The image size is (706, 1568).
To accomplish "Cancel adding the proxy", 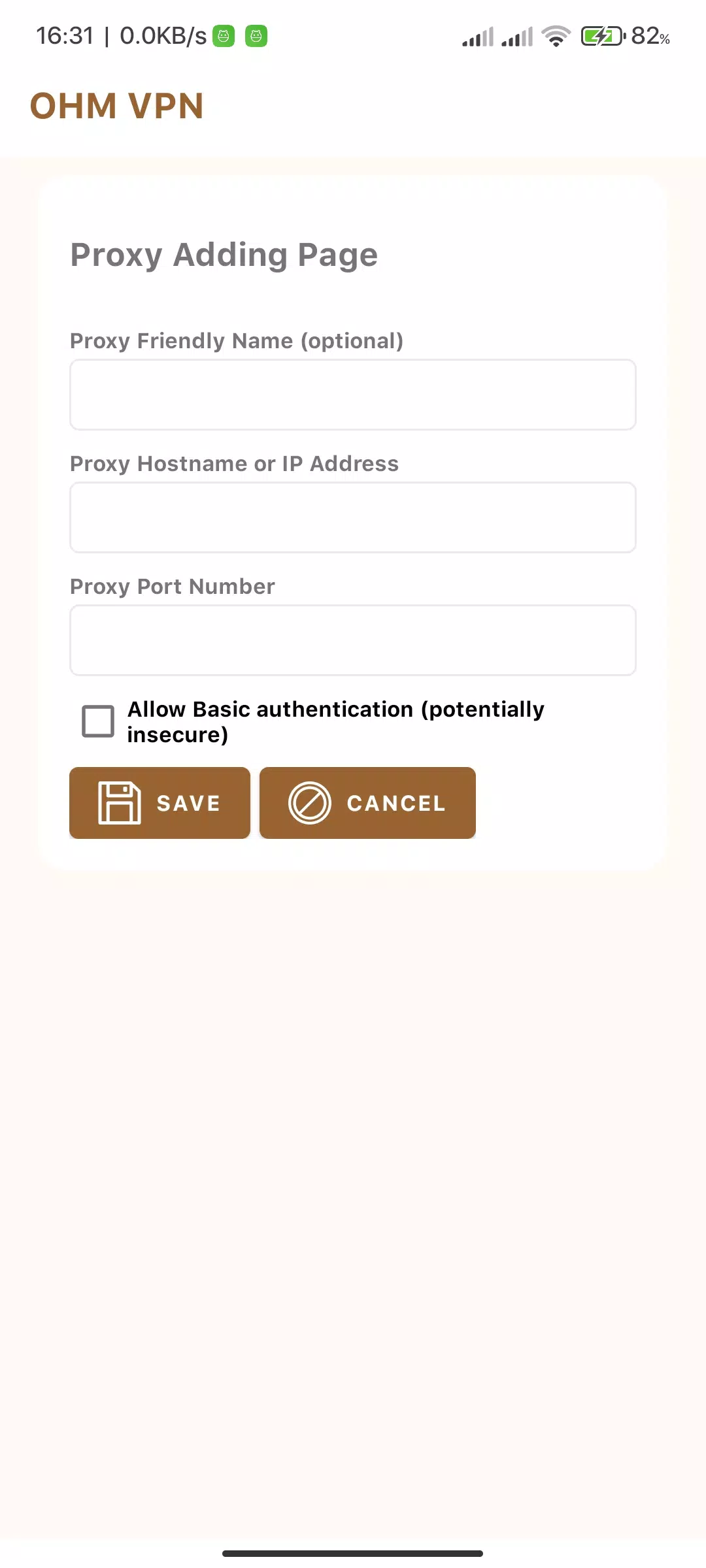I will click(x=367, y=803).
